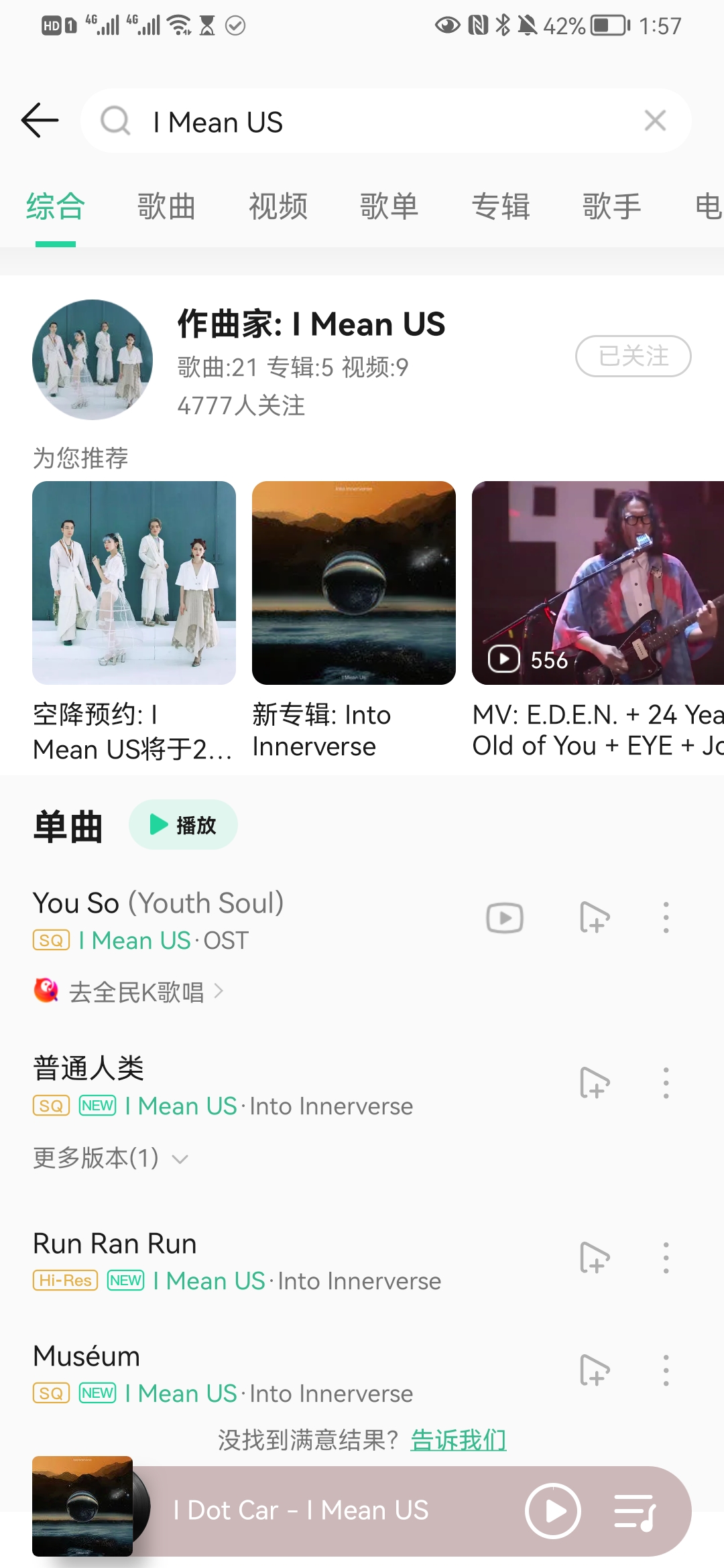
Task: Go back from search results
Action: pos(40,121)
